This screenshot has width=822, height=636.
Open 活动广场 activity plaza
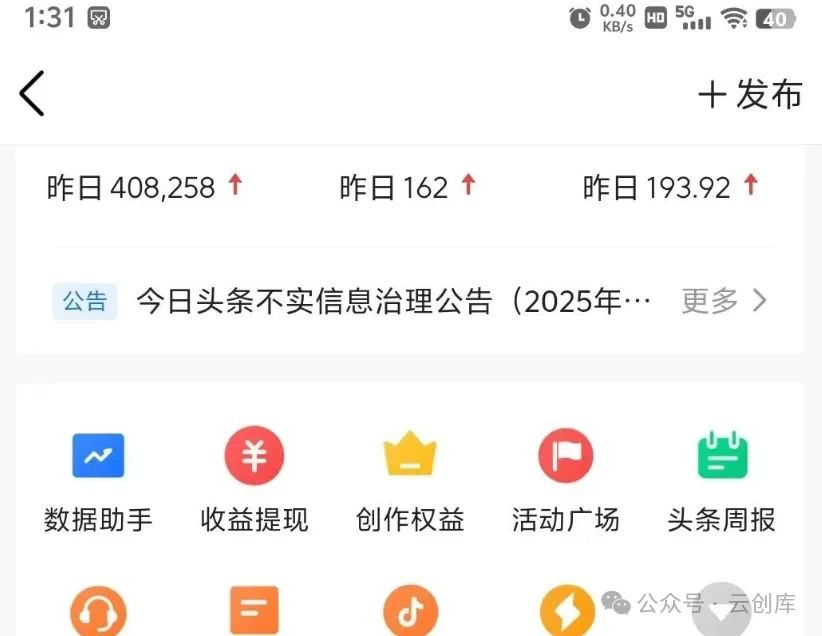tap(566, 478)
